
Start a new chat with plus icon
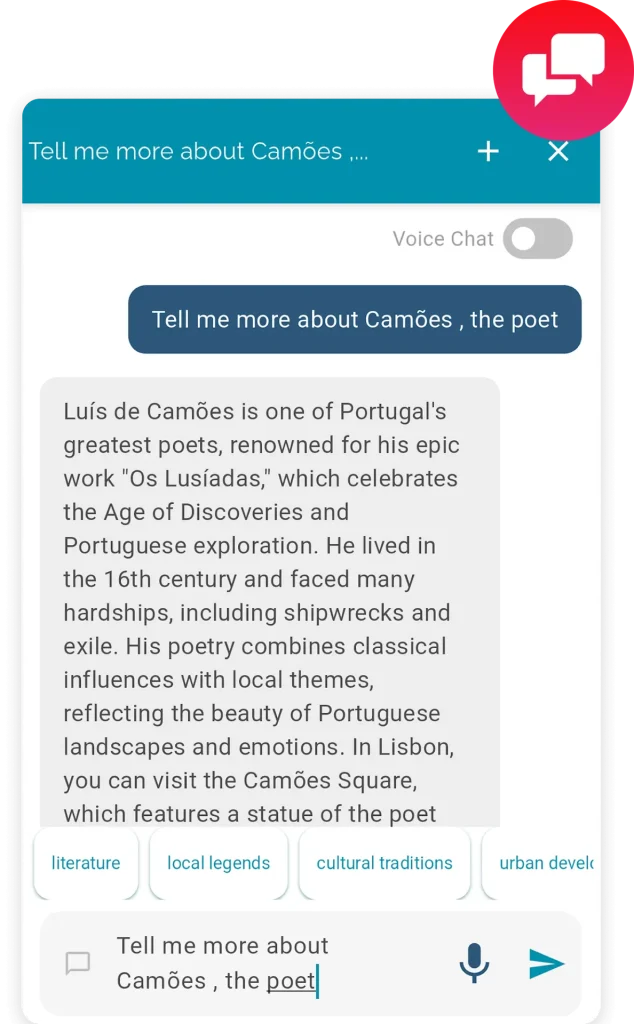(488, 152)
